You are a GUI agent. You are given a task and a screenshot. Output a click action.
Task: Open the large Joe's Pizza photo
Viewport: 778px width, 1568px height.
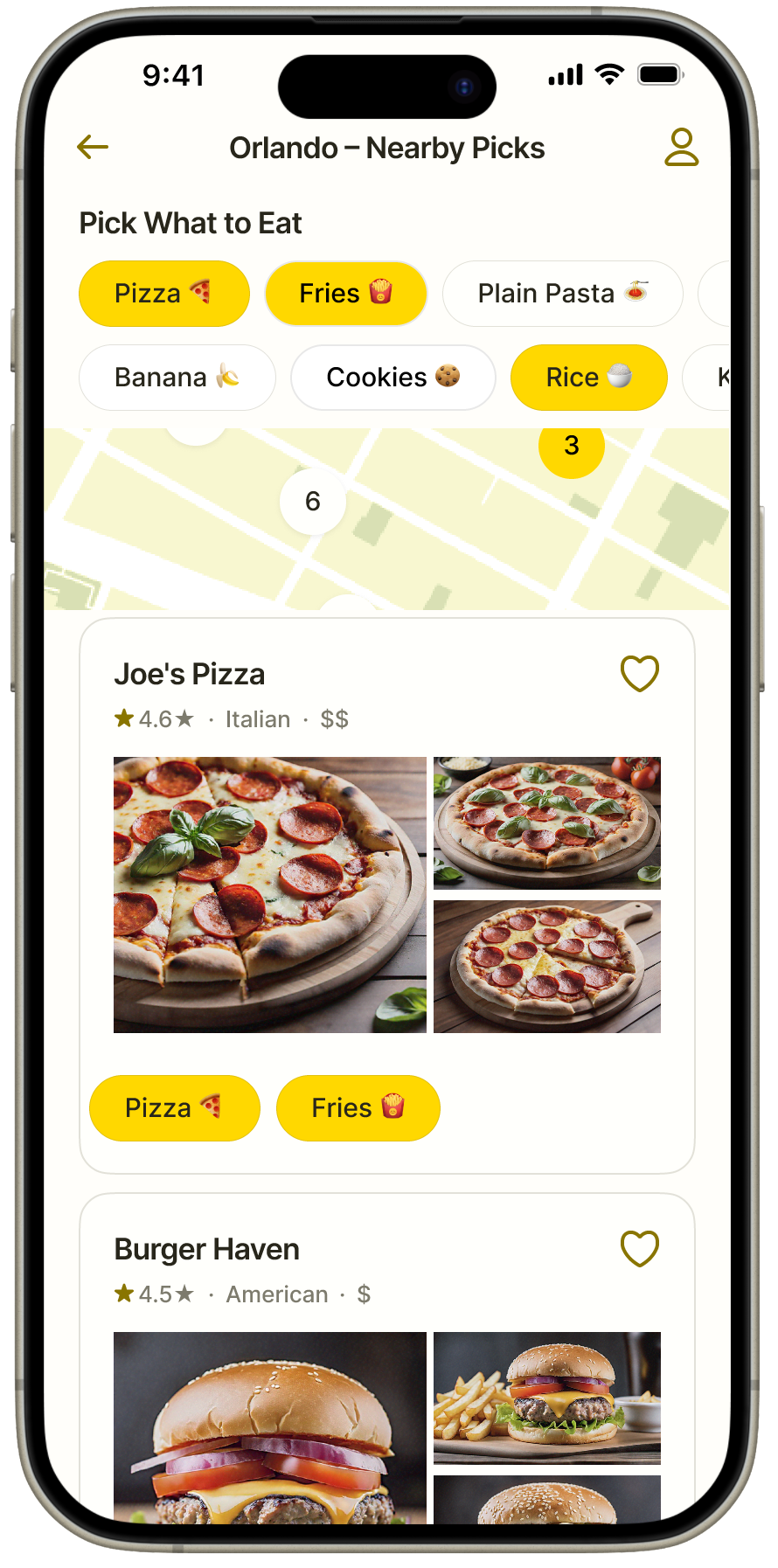coord(270,894)
